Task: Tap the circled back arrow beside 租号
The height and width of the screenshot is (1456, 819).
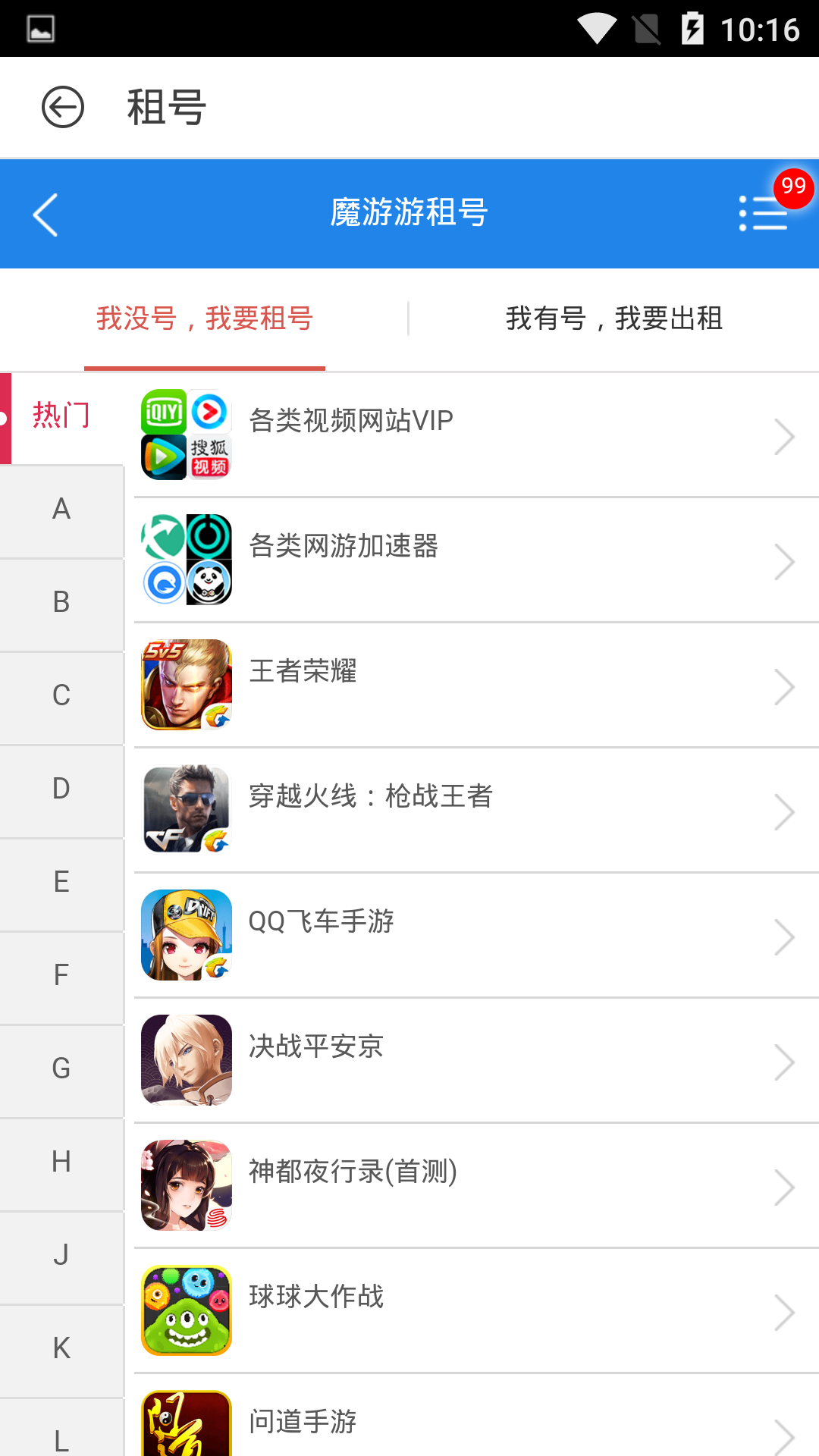Action: 62,107
